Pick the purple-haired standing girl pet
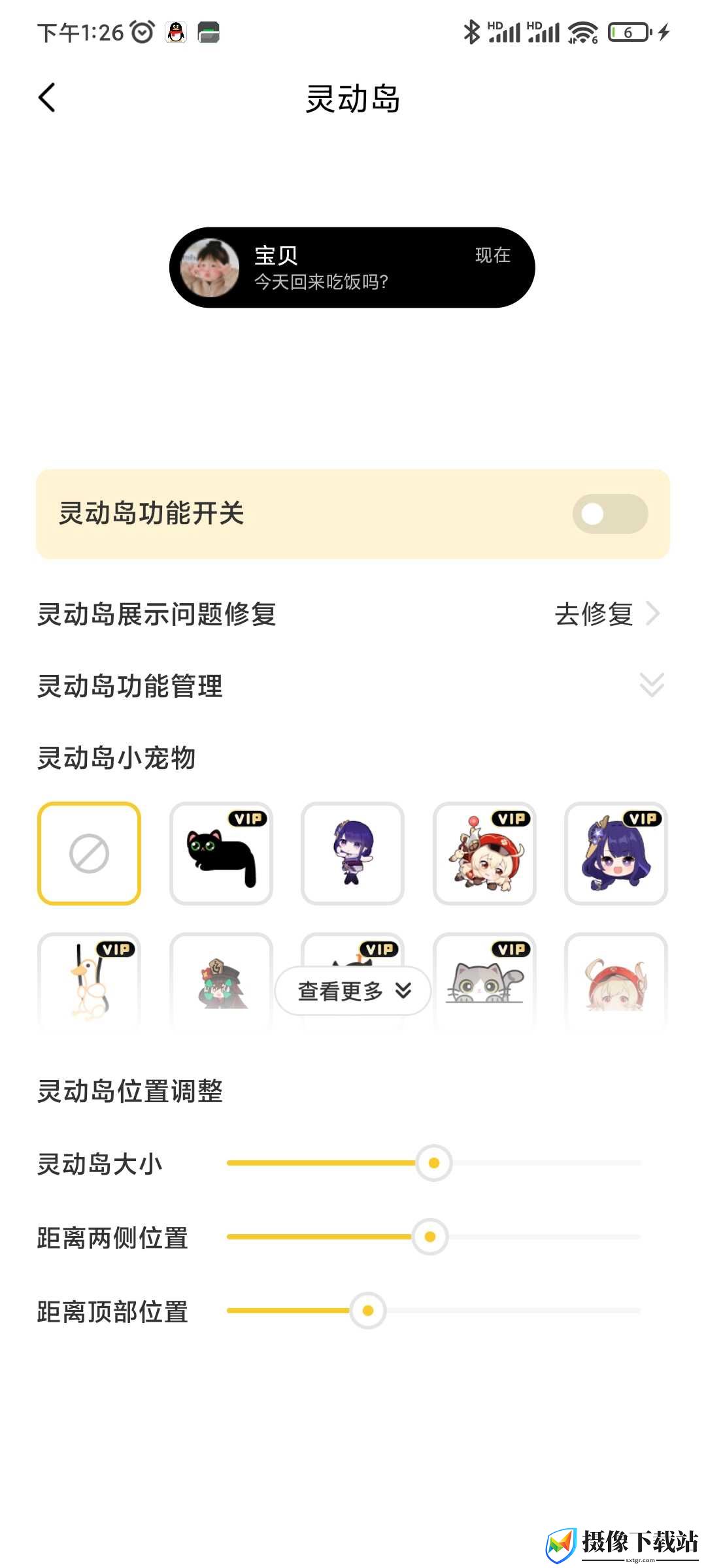The height and width of the screenshot is (1568, 706). [x=353, y=853]
